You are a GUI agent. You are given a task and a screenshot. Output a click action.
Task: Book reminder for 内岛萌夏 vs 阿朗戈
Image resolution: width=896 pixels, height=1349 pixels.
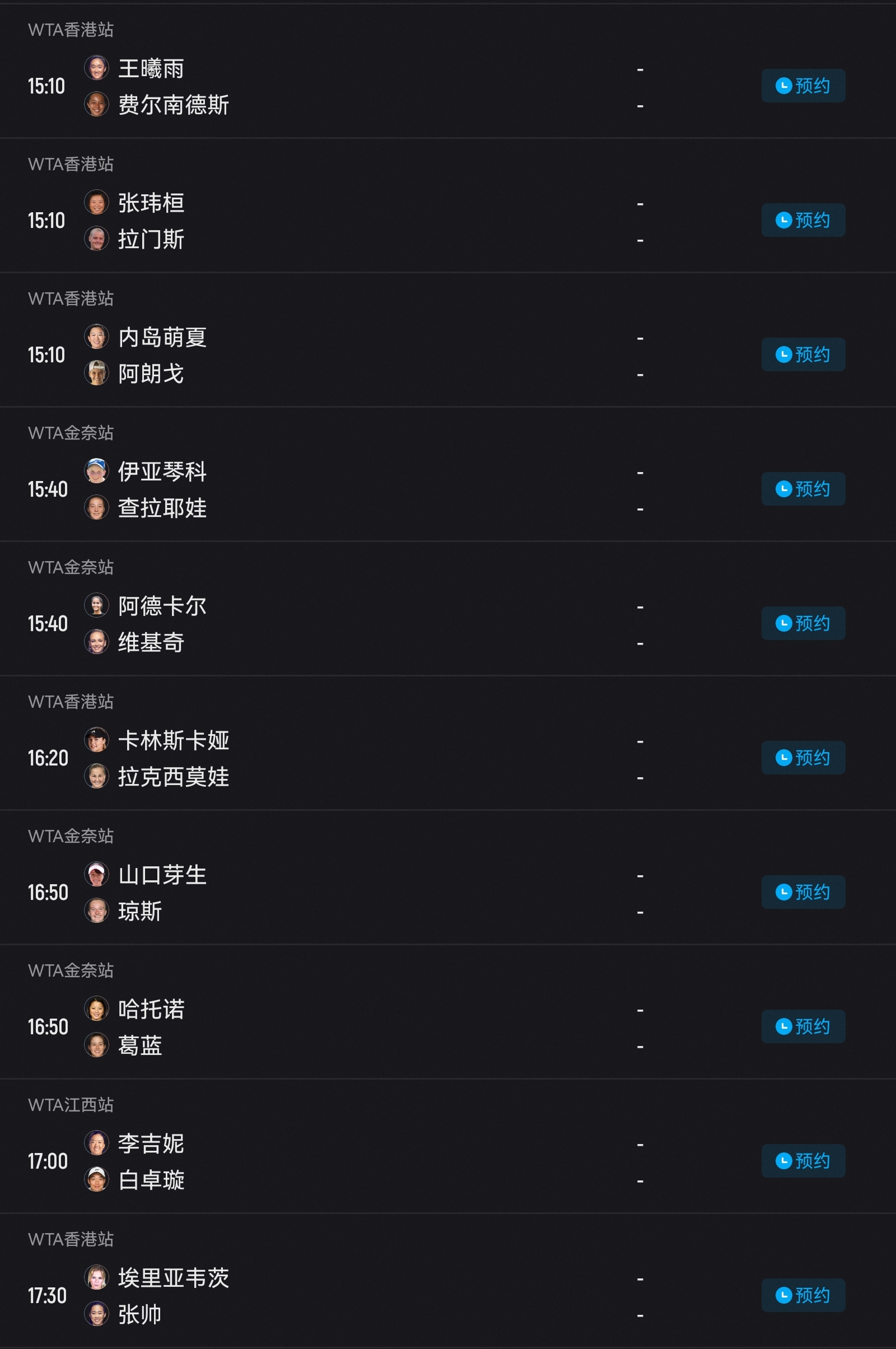pos(802,354)
